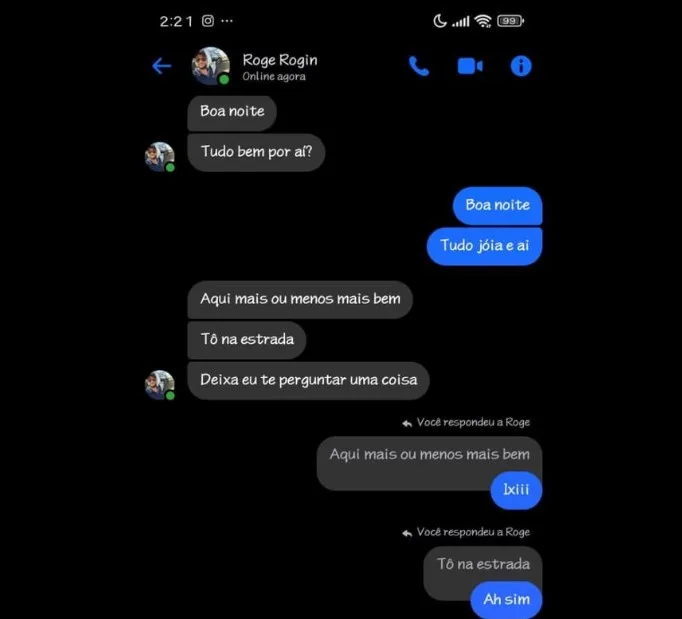
Task: Start a voice call with Roge Rogin
Action: click(418, 66)
